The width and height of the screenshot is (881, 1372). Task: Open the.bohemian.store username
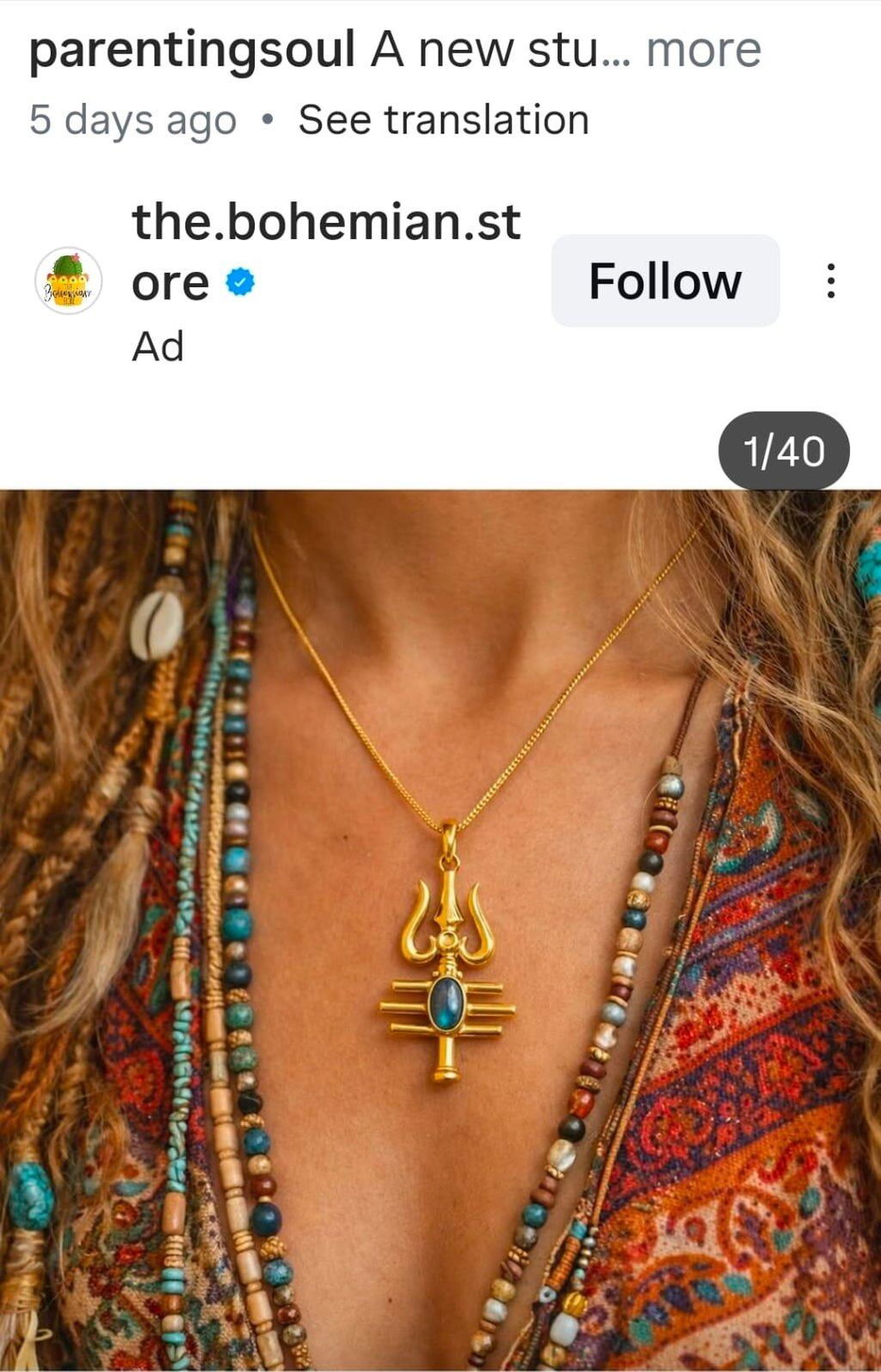[x=326, y=251]
